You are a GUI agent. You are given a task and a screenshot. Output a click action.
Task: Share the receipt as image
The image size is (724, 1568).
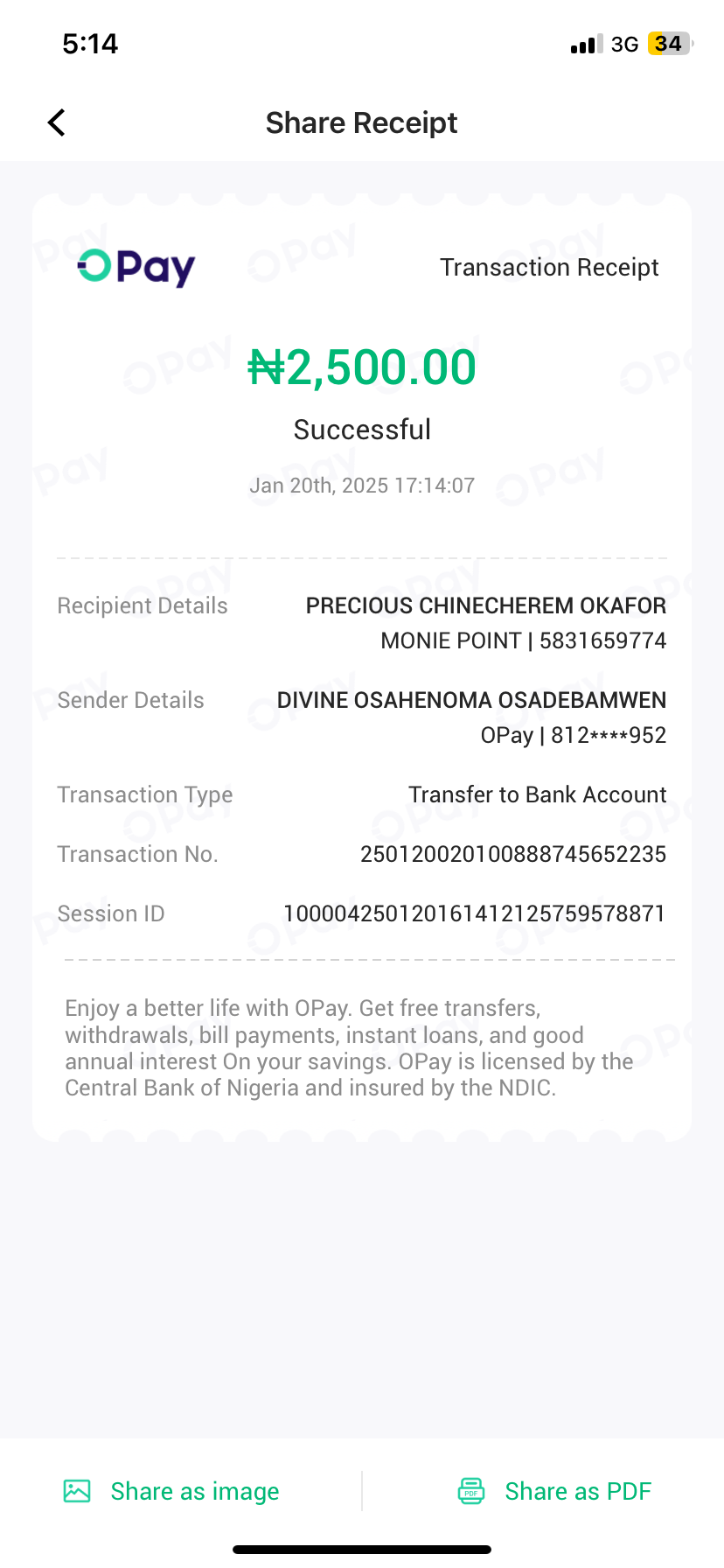point(172,1491)
